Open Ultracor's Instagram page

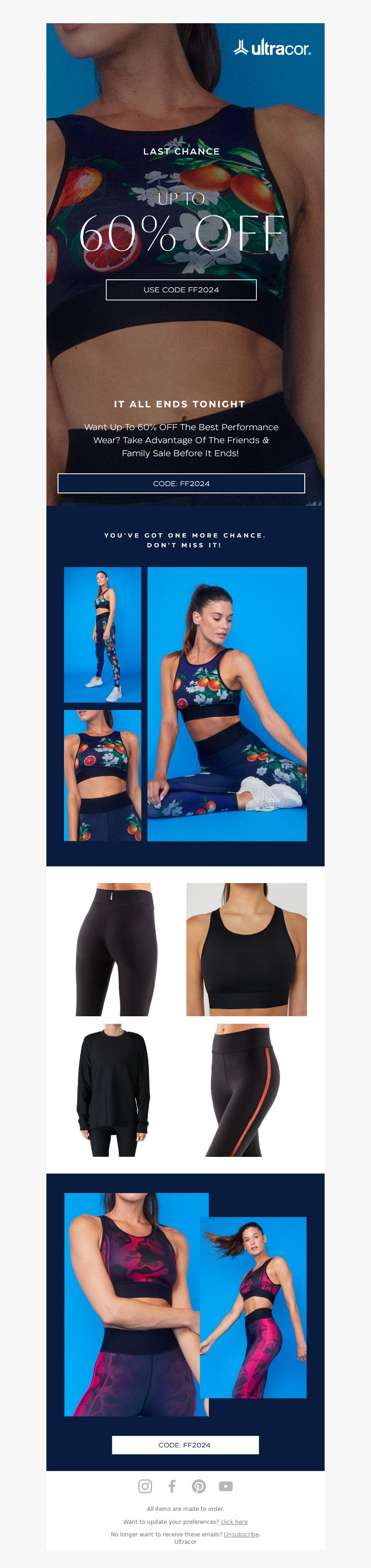145,1486
